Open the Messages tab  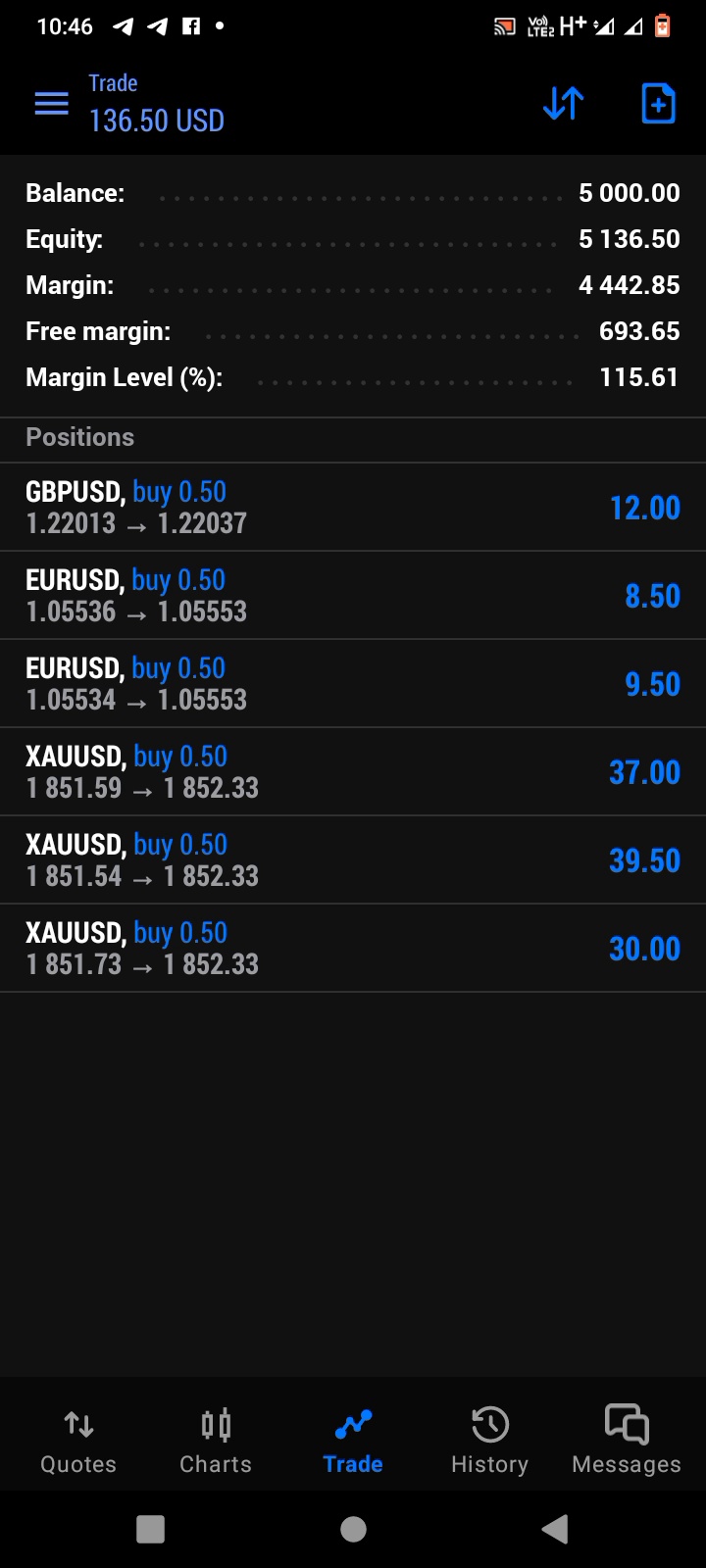point(627,1441)
